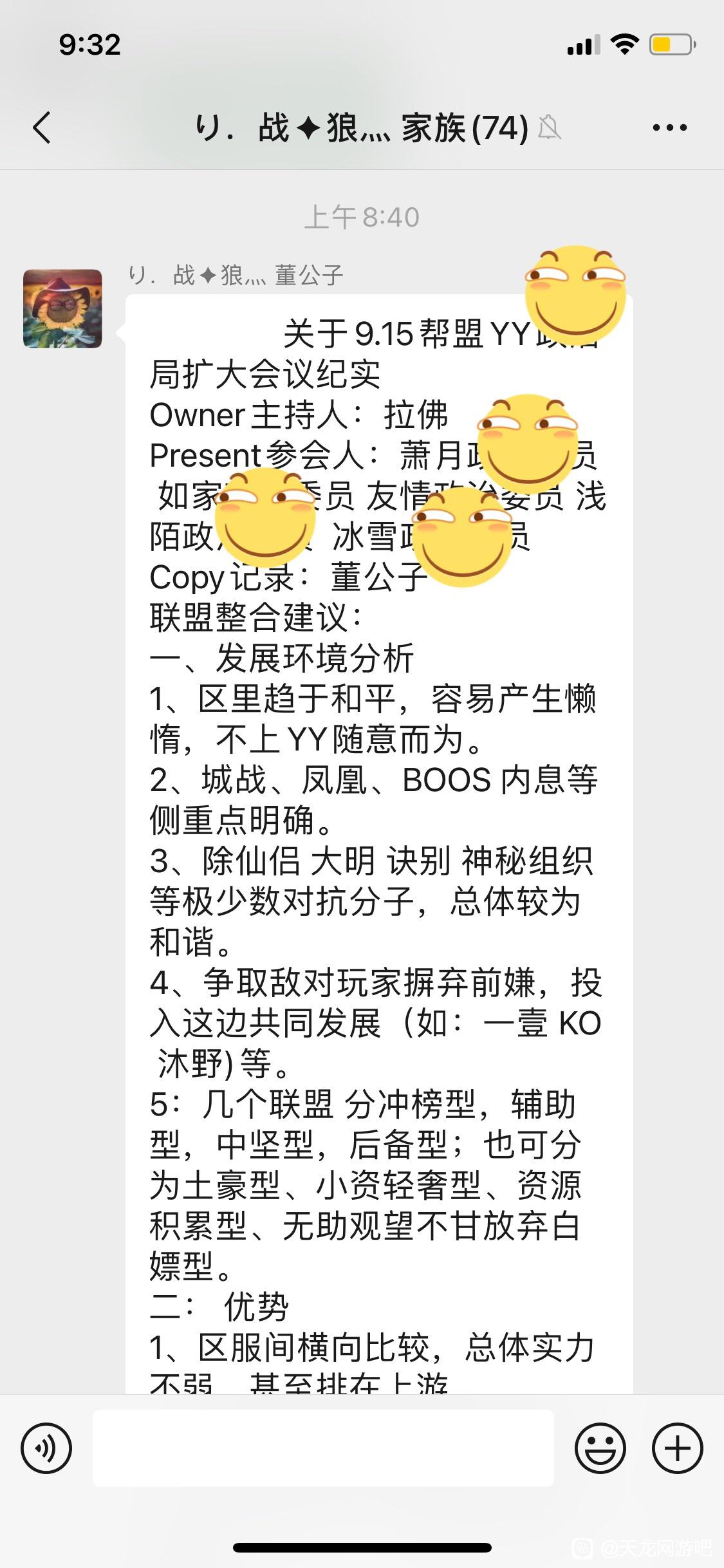Focus the message text field

pos(323,1448)
